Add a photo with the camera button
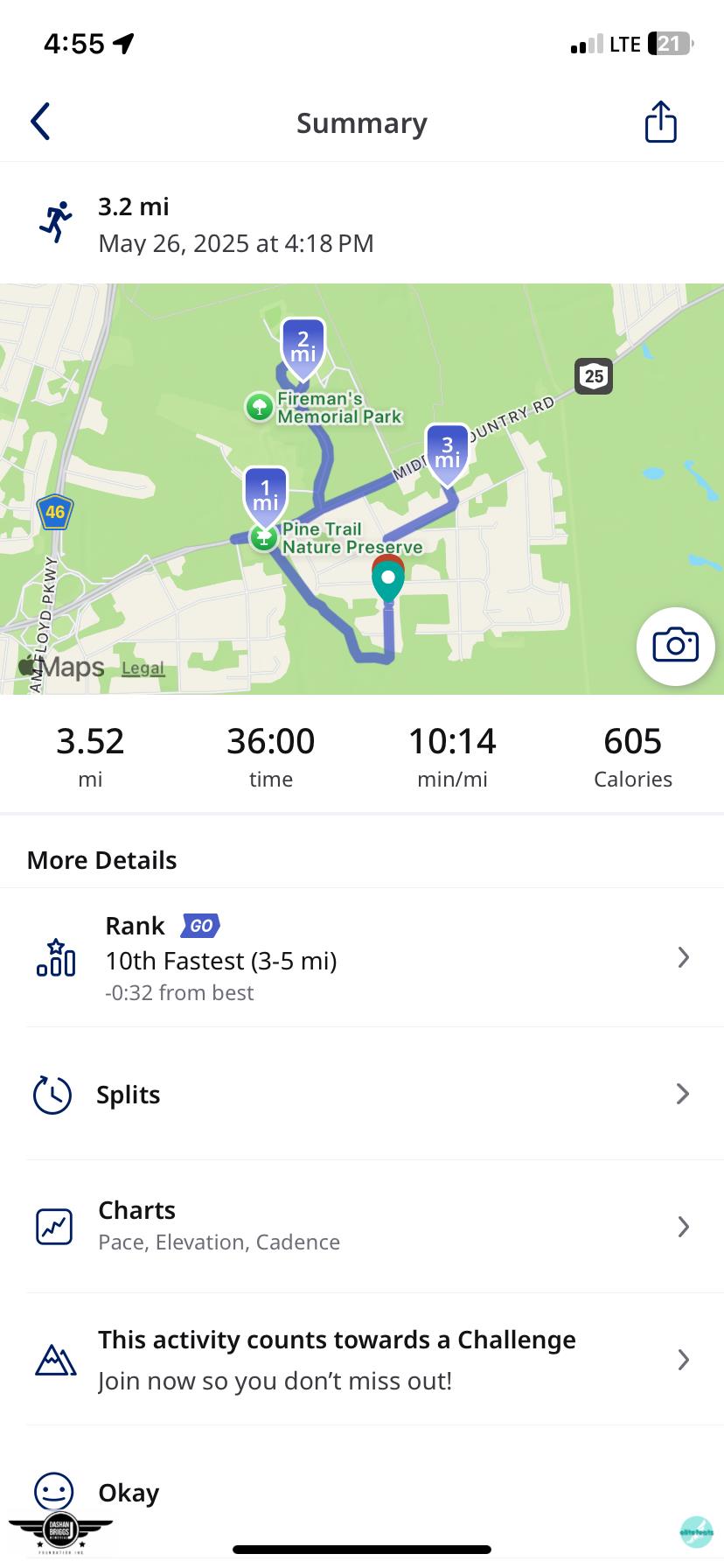Image resolution: width=724 pixels, height=1568 pixels. pyautogui.click(x=675, y=646)
